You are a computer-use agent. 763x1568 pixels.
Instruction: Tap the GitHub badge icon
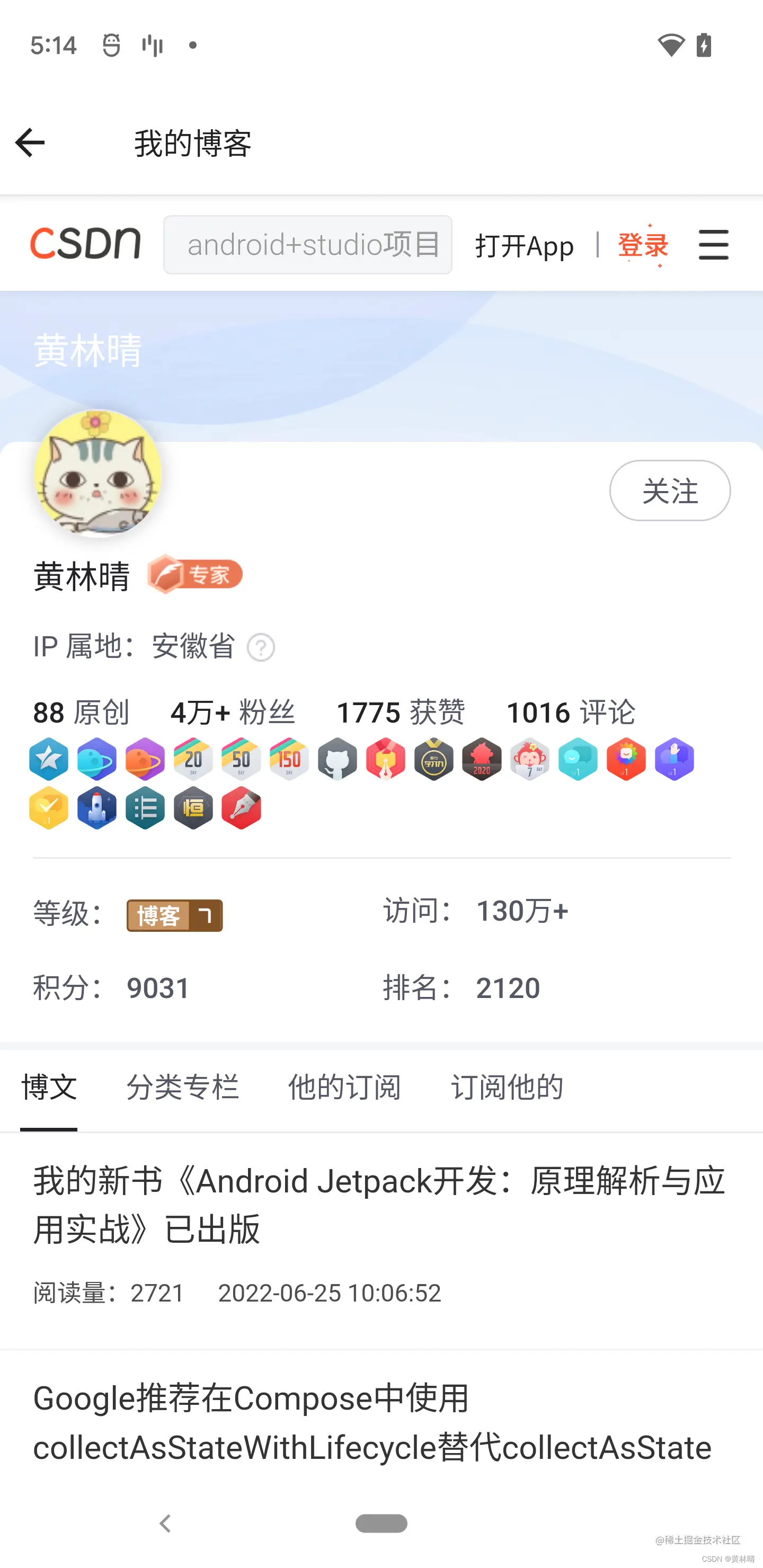point(338,759)
